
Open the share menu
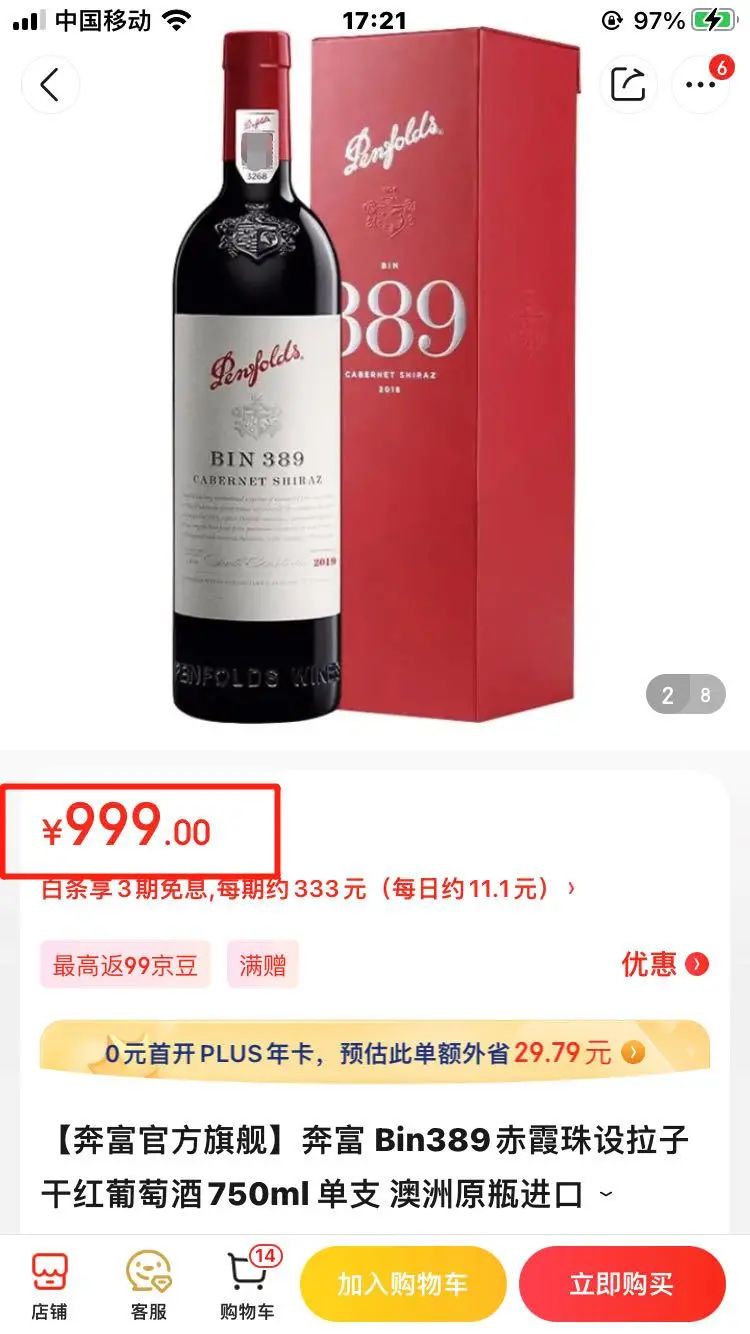(627, 85)
